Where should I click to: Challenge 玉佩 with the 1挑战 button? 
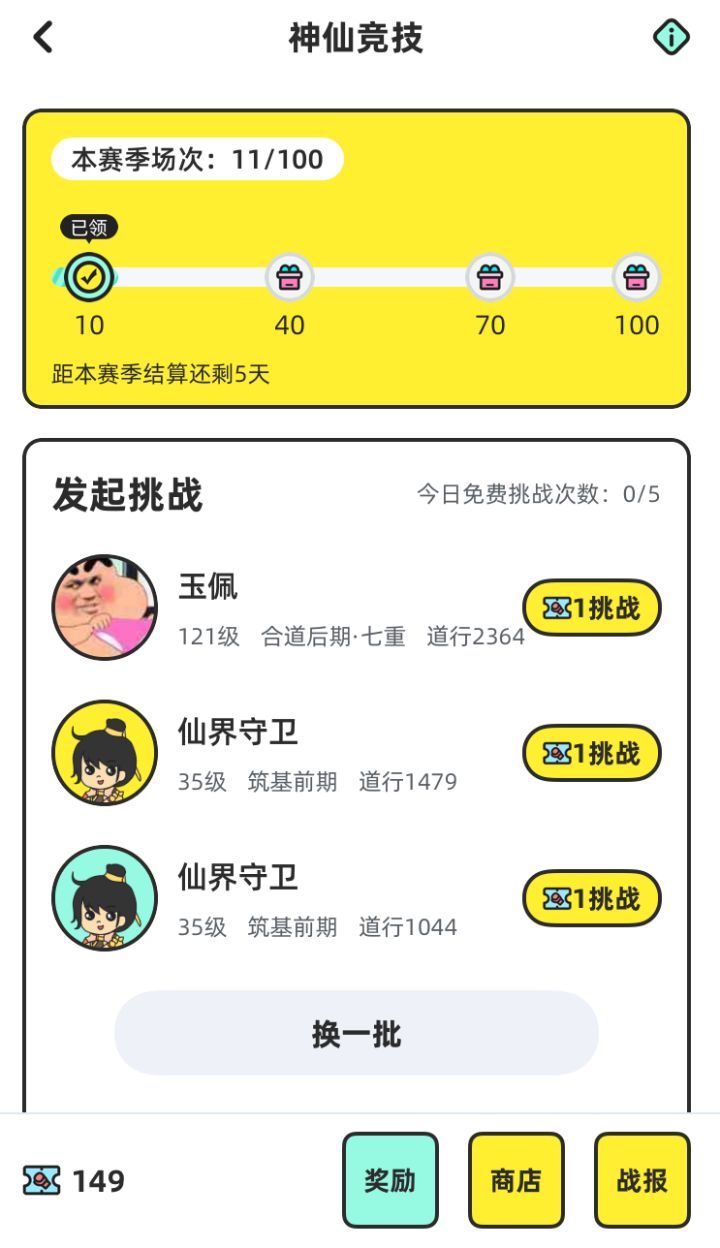tap(592, 608)
